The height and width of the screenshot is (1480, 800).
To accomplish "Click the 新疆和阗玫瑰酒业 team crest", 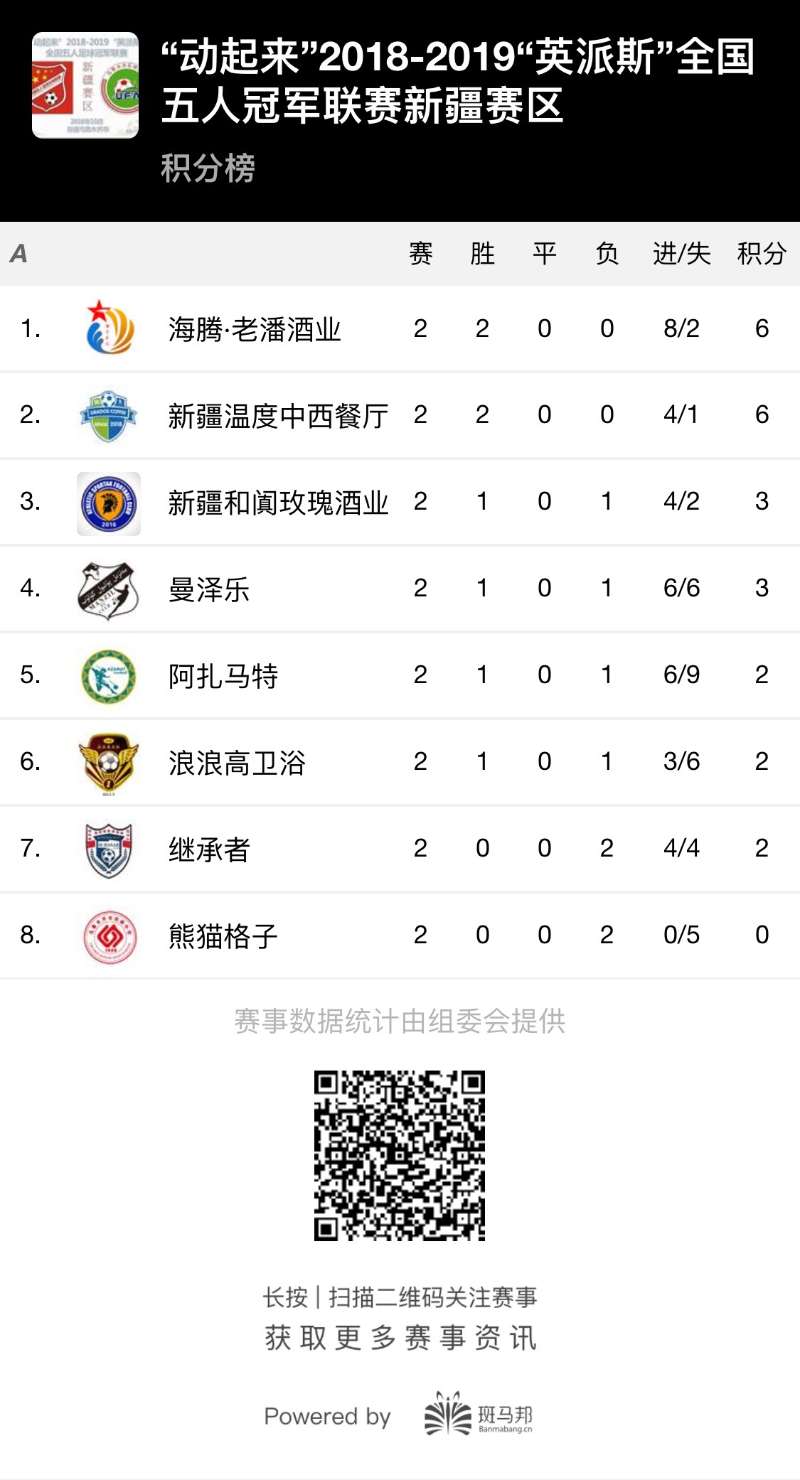I will [x=108, y=502].
